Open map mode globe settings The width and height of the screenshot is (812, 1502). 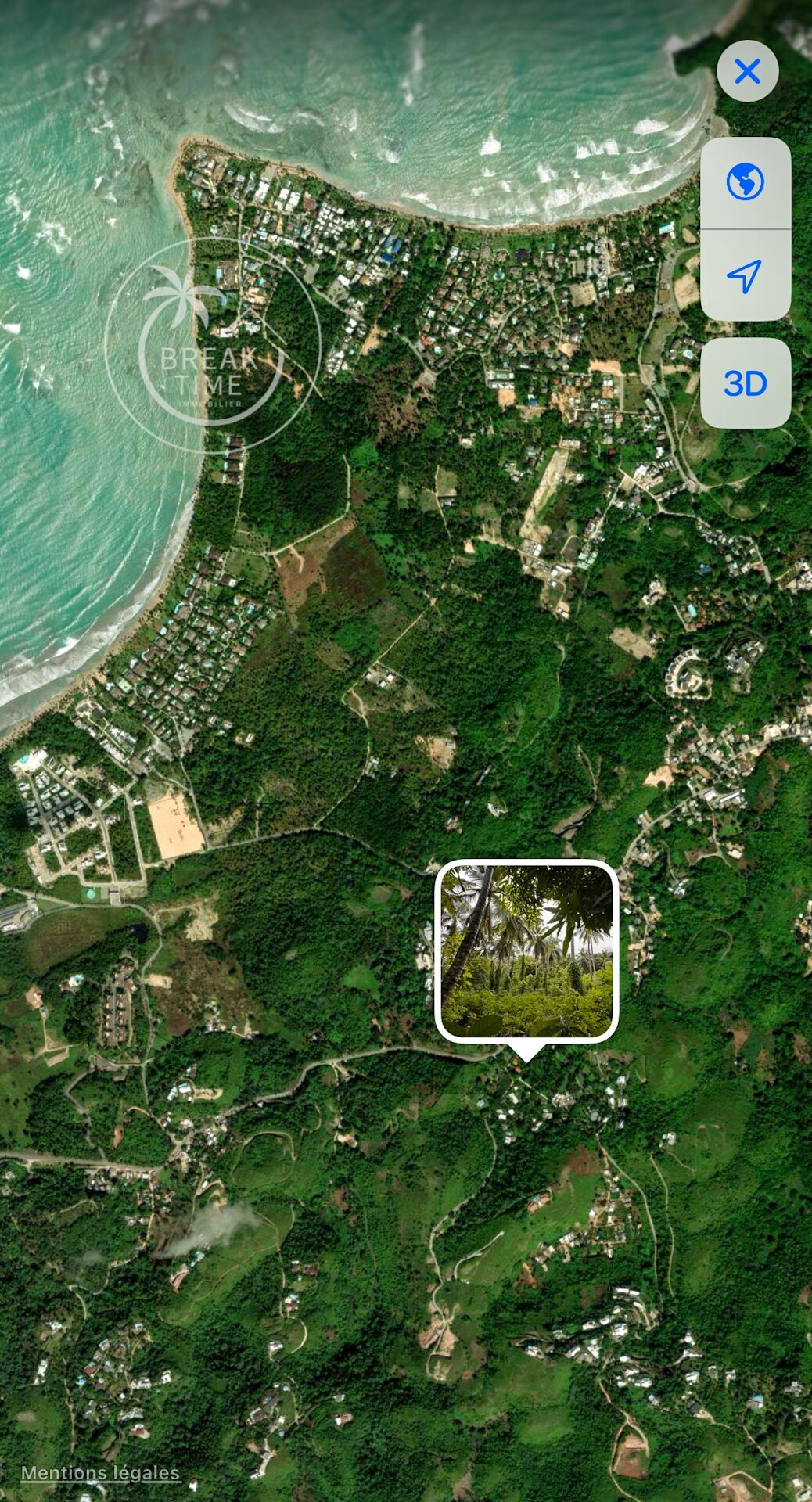point(746,183)
